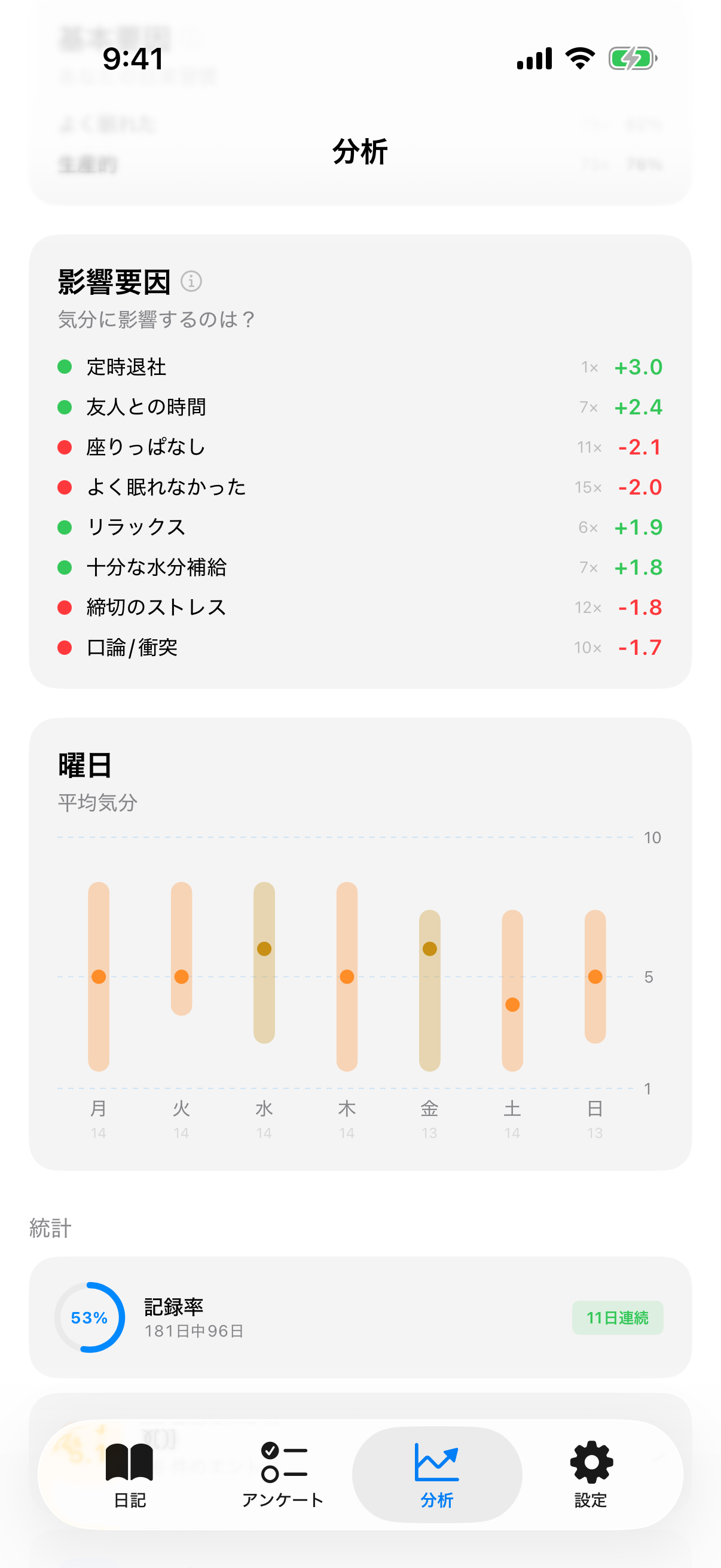Viewport: 721px width, 1568px height.
Task: Click the red dot beside 座りっぱなし
Action: (x=66, y=447)
